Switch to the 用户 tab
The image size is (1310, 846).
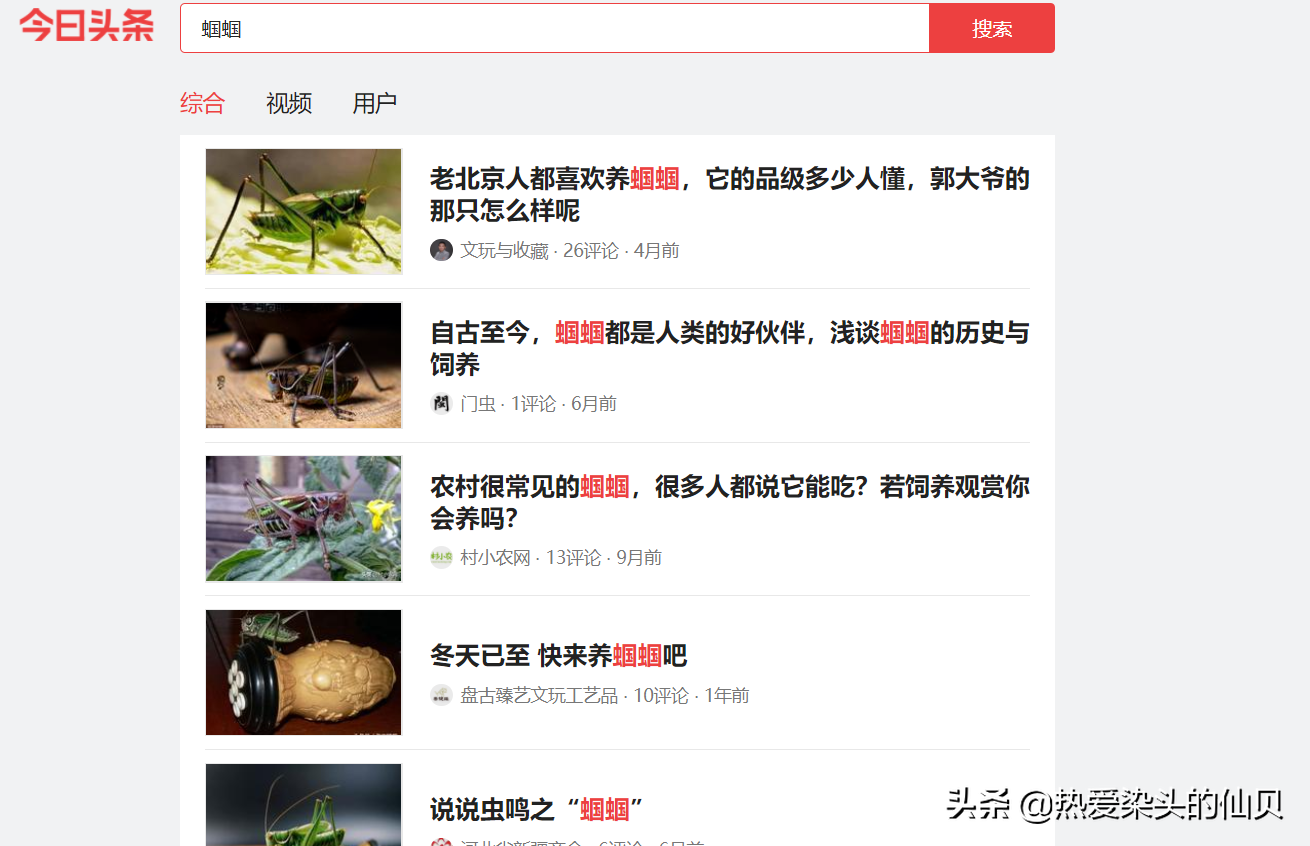(375, 103)
